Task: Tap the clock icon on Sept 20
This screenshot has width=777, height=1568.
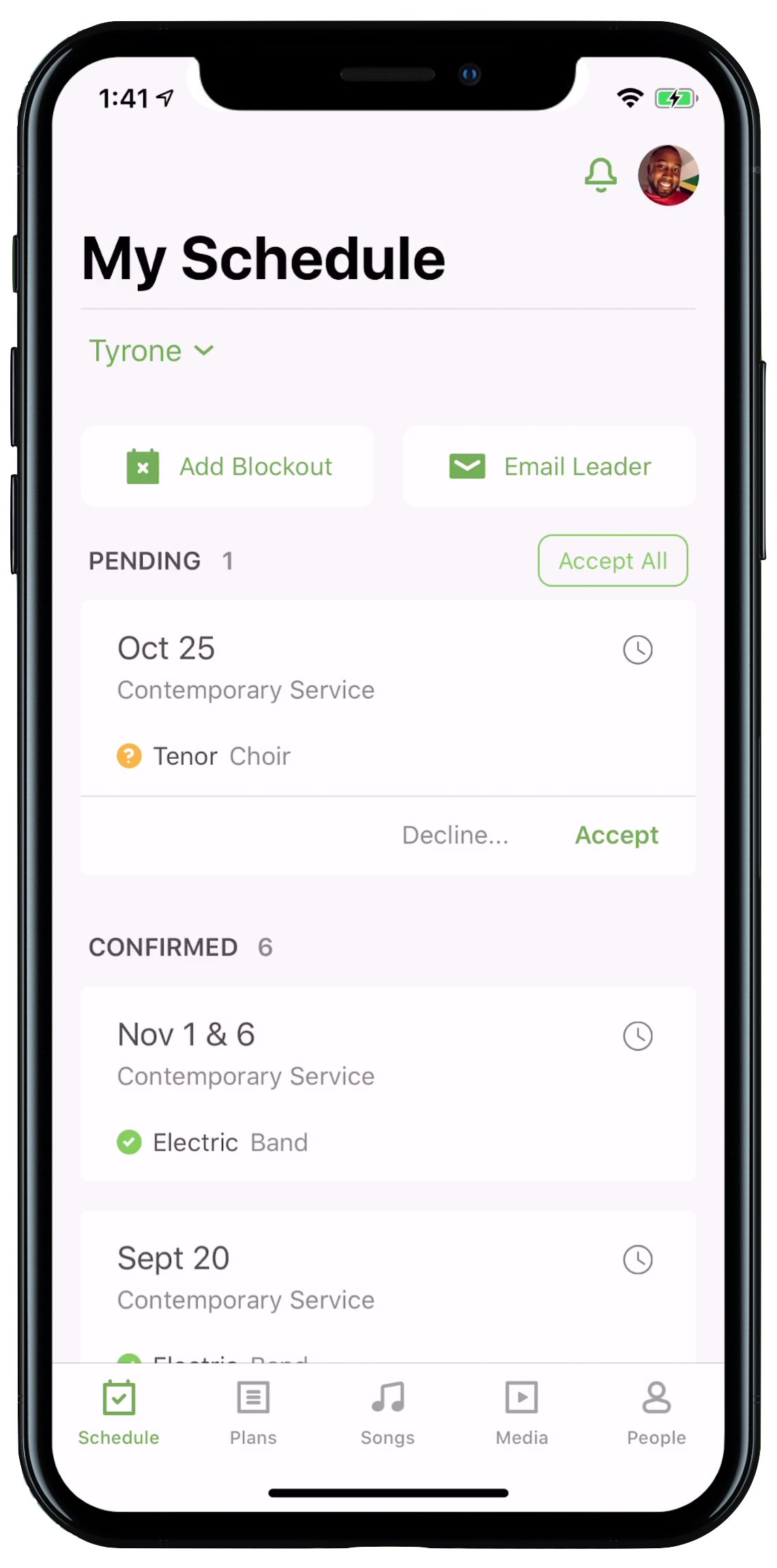Action: point(637,1260)
